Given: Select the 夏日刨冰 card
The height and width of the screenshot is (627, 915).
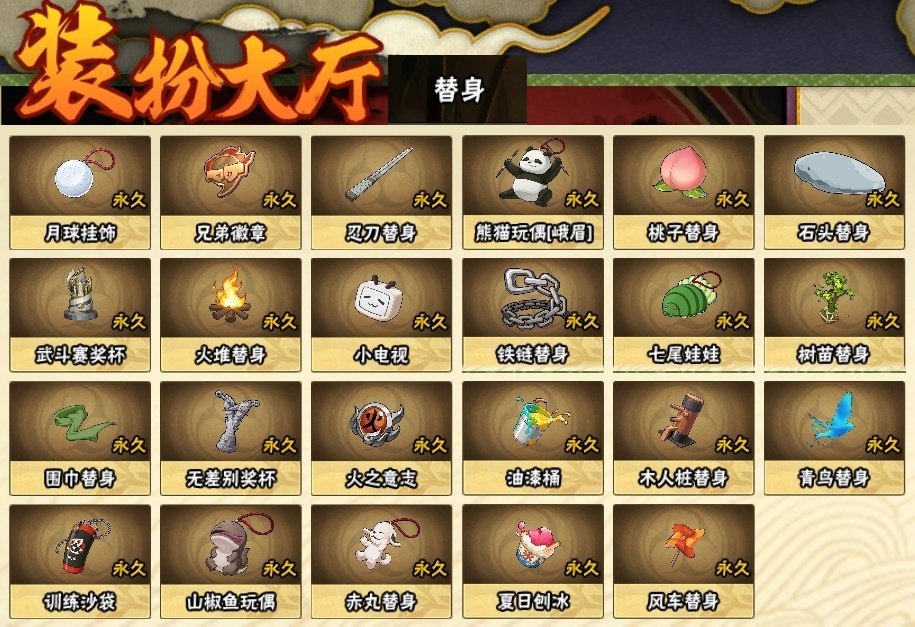Looking at the screenshot, I should click(x=533, y=560).
